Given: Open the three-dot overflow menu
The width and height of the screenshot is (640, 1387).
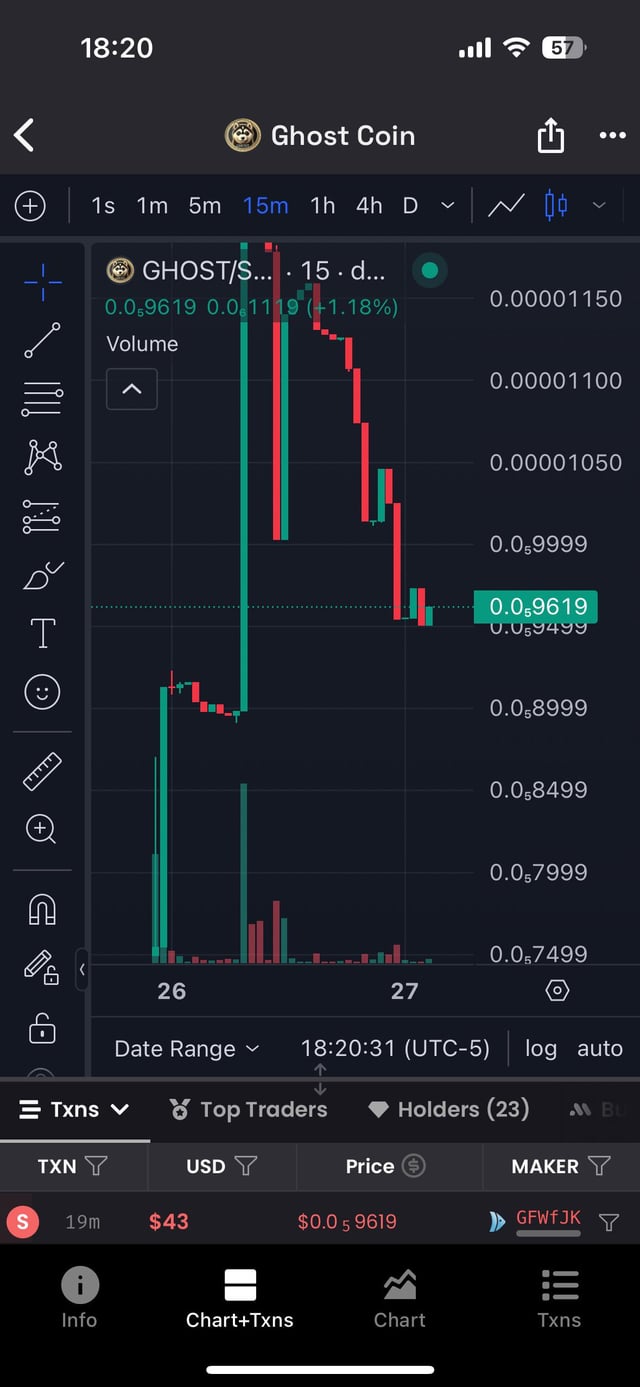Looking at the screenshot, I should click(x=611, y=136).
